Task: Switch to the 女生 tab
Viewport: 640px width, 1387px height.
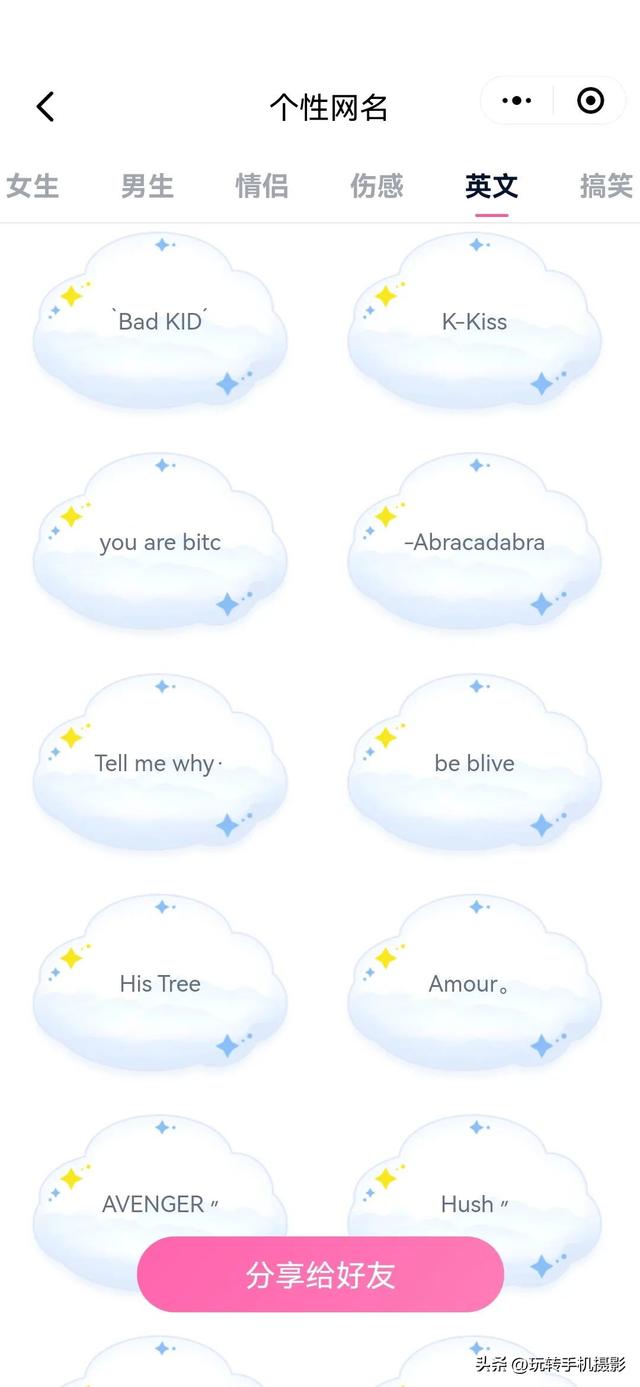Action: tap(33, 186)
